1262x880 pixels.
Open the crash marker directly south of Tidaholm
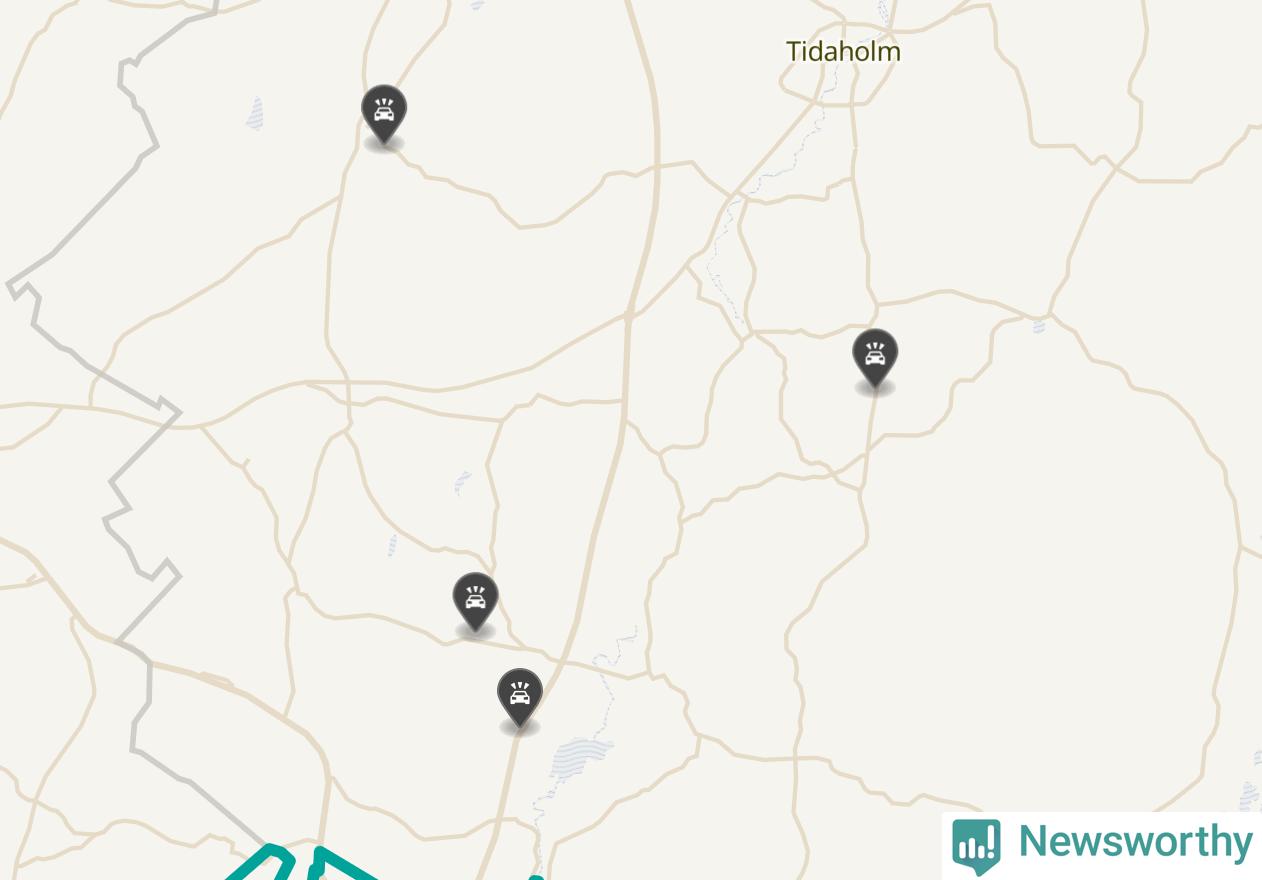[x=875, y=357]
